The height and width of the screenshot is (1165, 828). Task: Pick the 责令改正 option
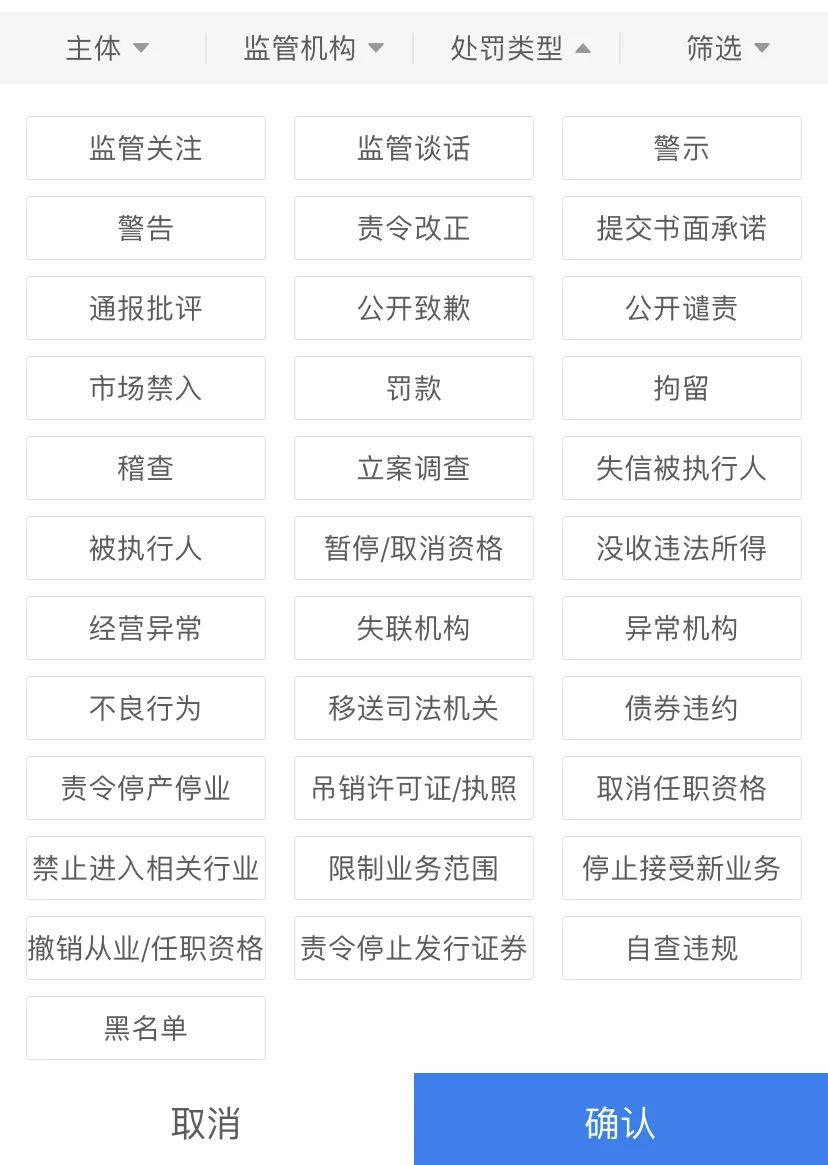413,228
